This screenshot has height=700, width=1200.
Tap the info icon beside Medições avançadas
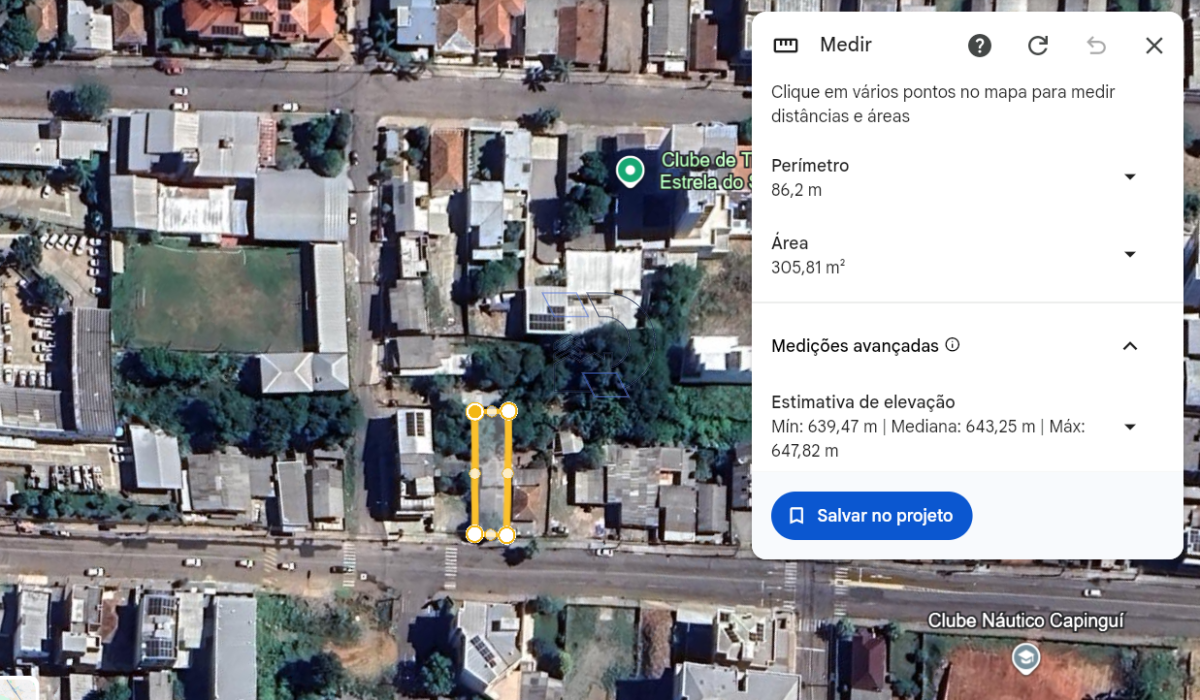tap(952, 345)
